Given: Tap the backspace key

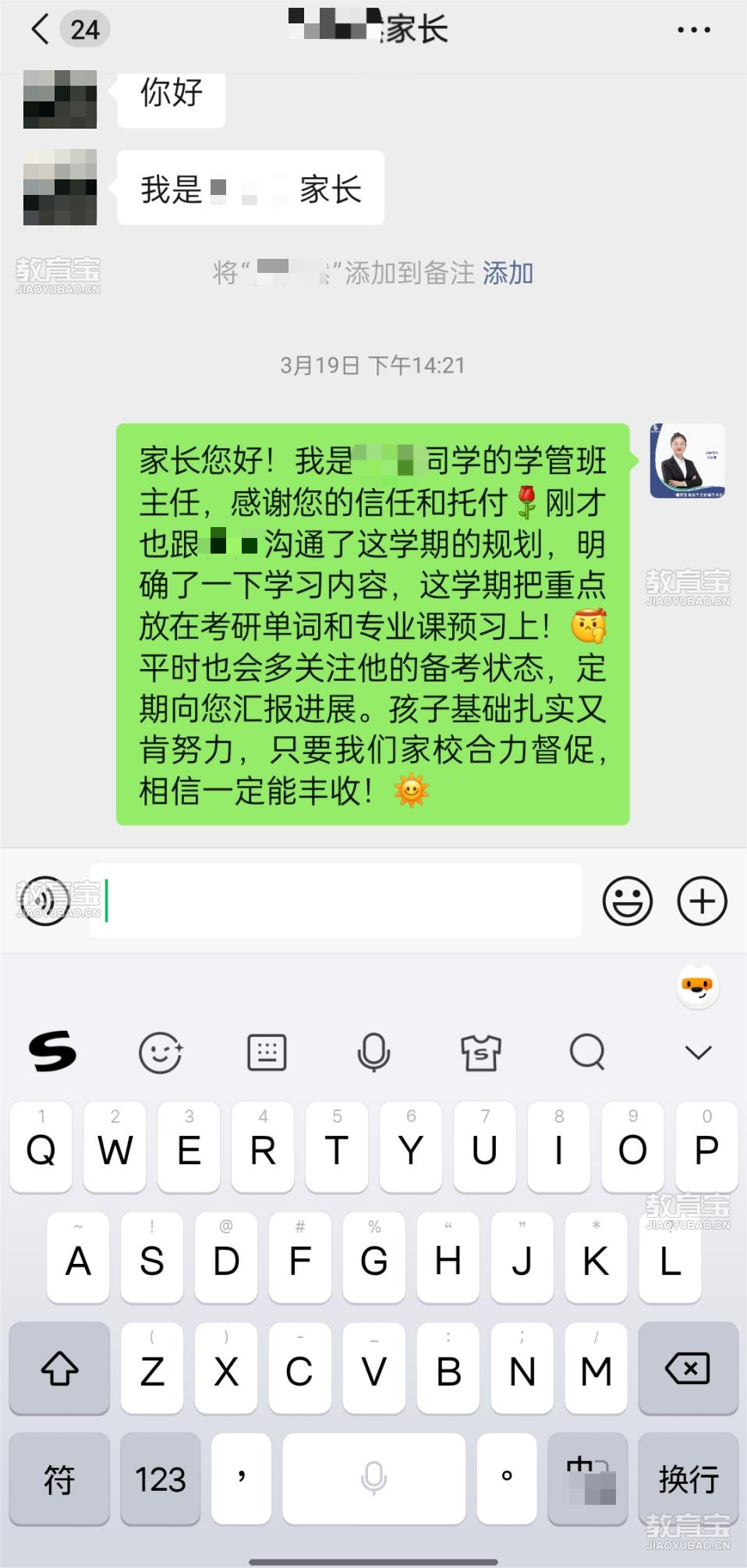Looking at the screenshot, I should 688,1368.
